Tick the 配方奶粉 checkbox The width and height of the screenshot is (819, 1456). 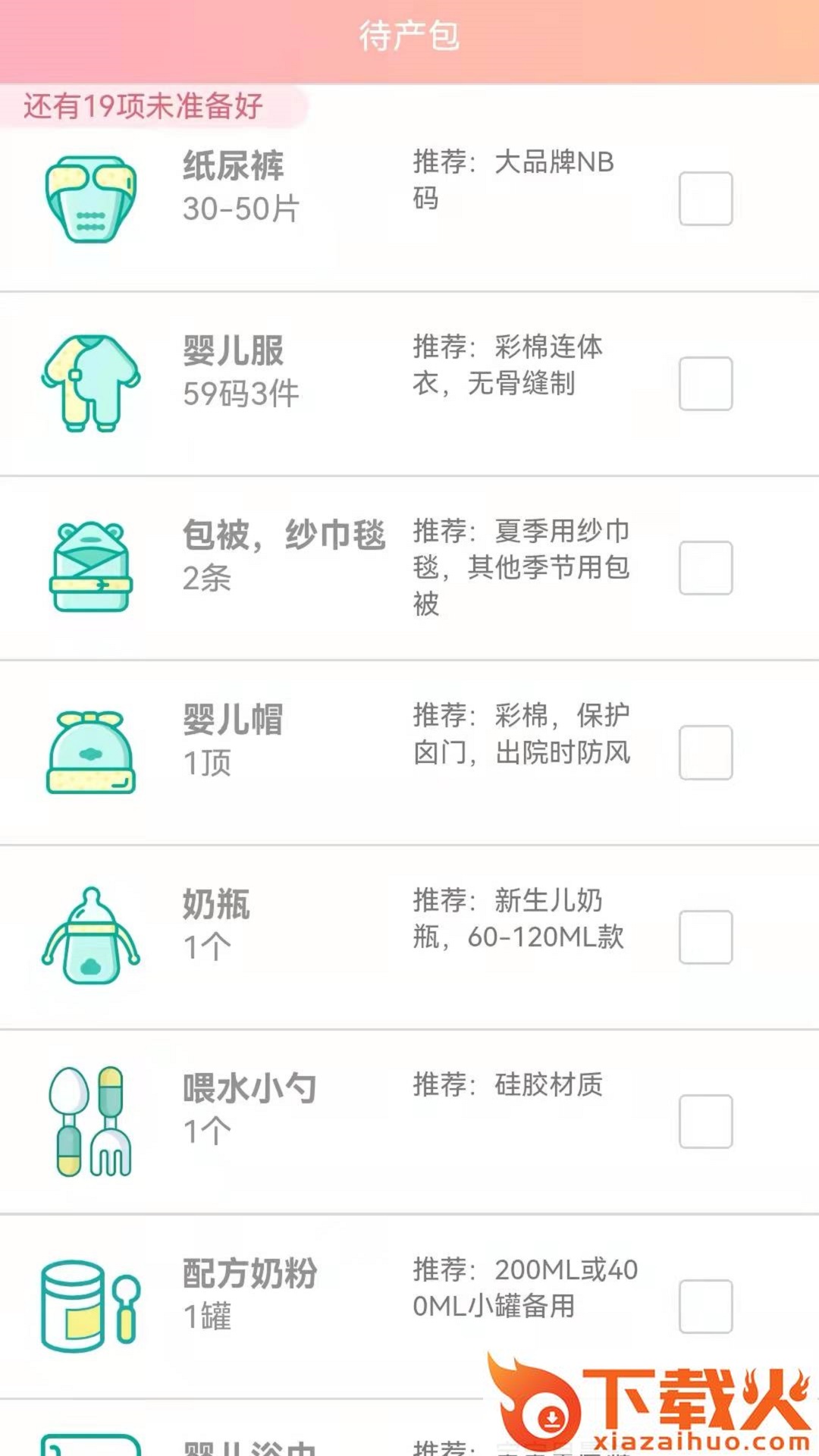(705, 1307)
